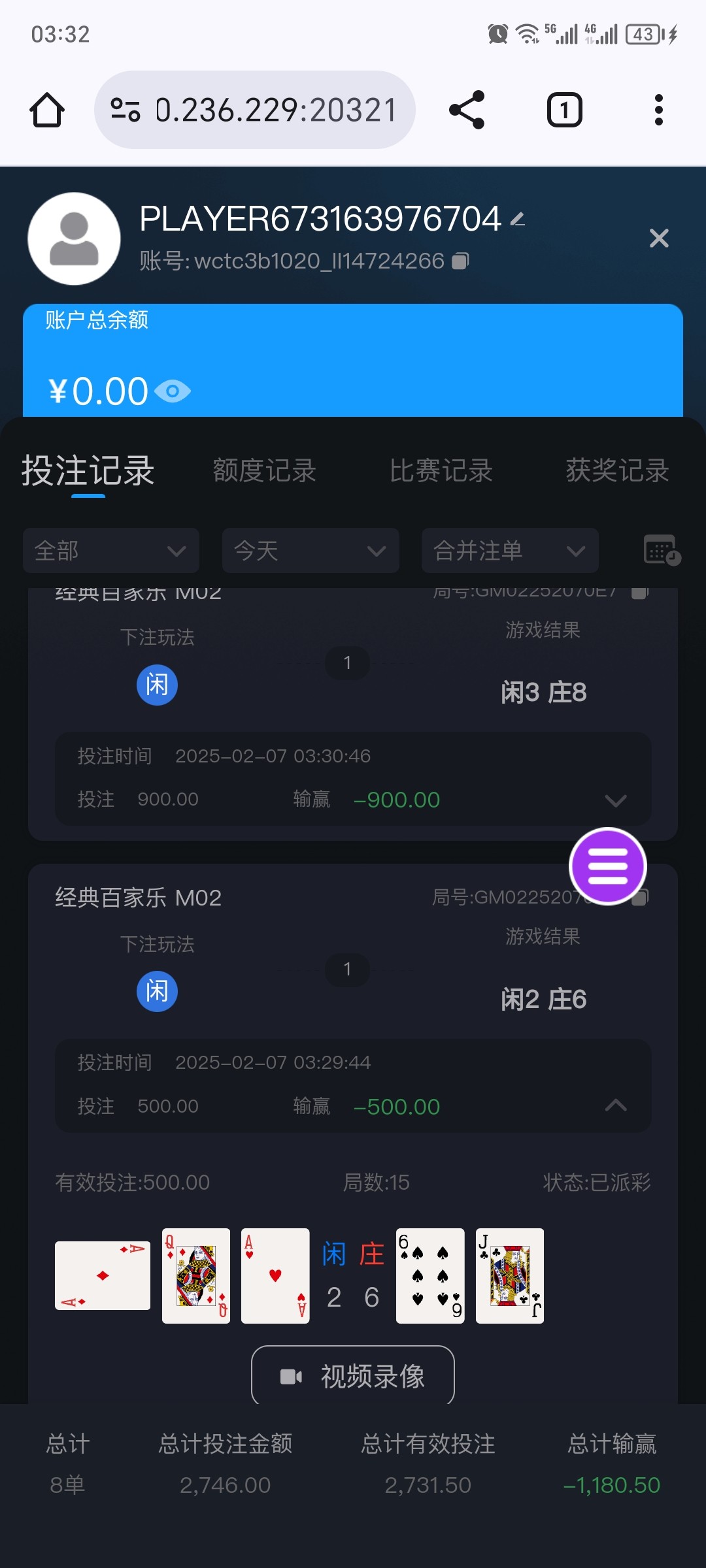Copy the account ID
This screenshot has height=1568, width=706.
460,261
